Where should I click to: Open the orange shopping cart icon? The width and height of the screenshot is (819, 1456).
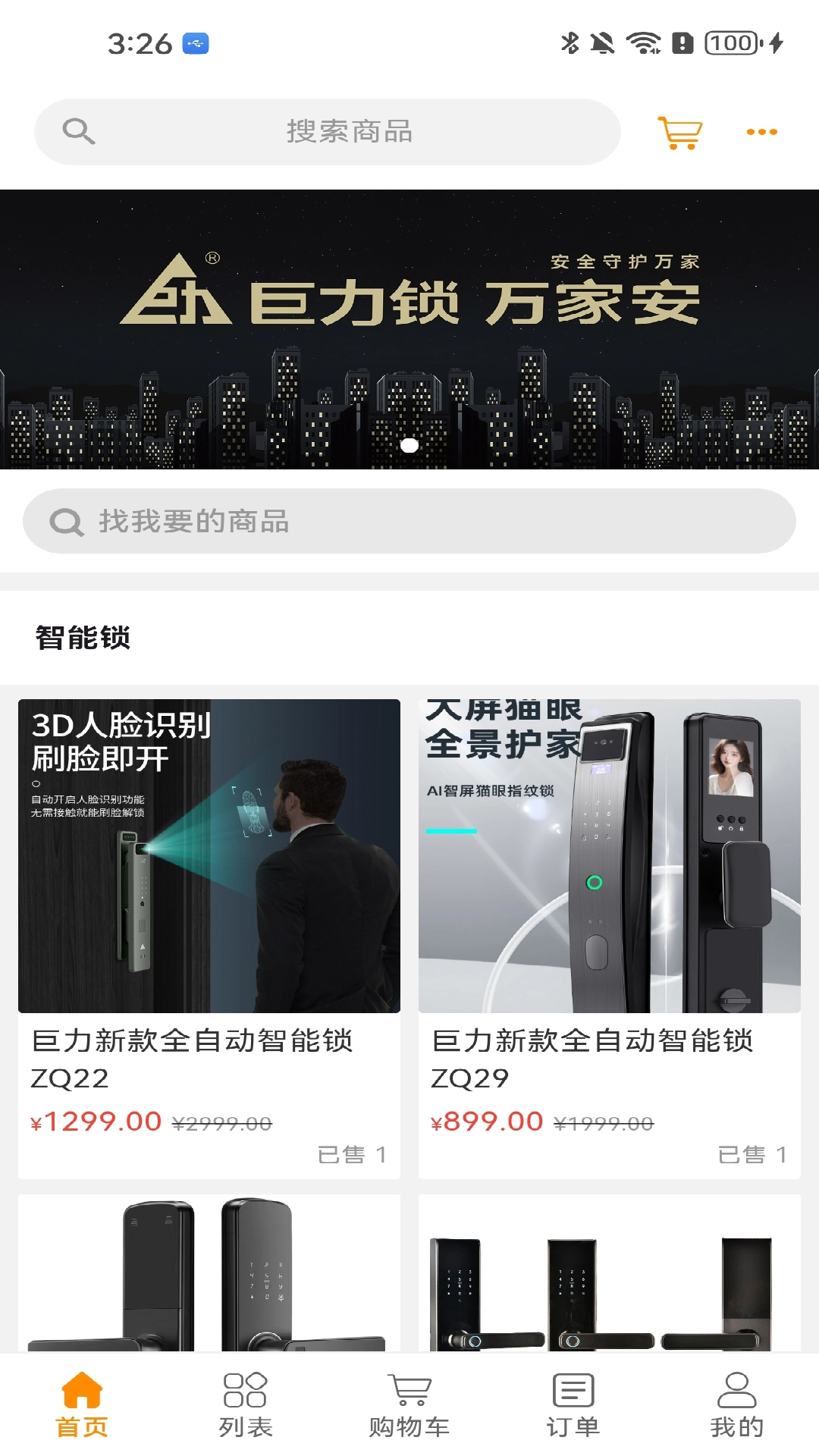click(x=679, y=133)
